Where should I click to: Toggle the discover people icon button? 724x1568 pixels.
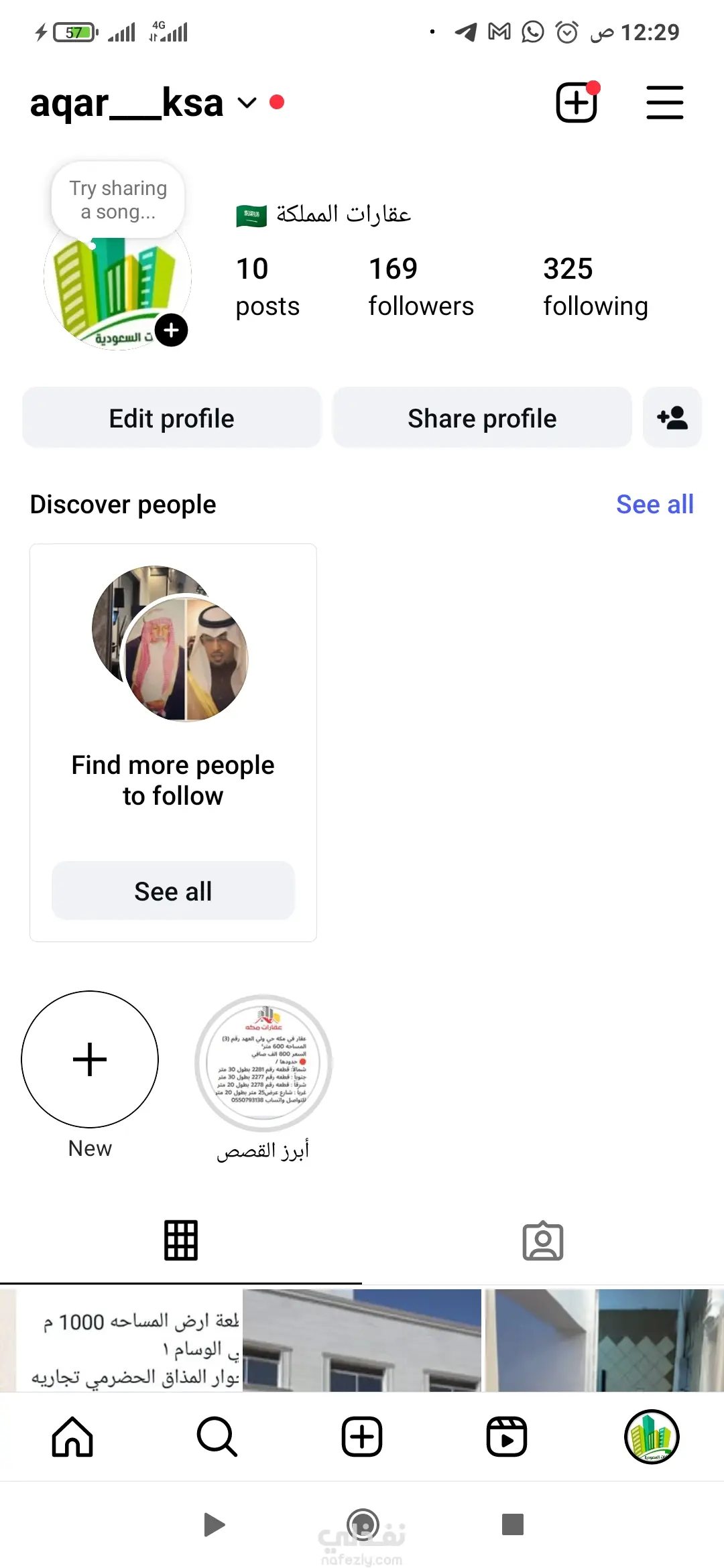click(x=672, y=418)
